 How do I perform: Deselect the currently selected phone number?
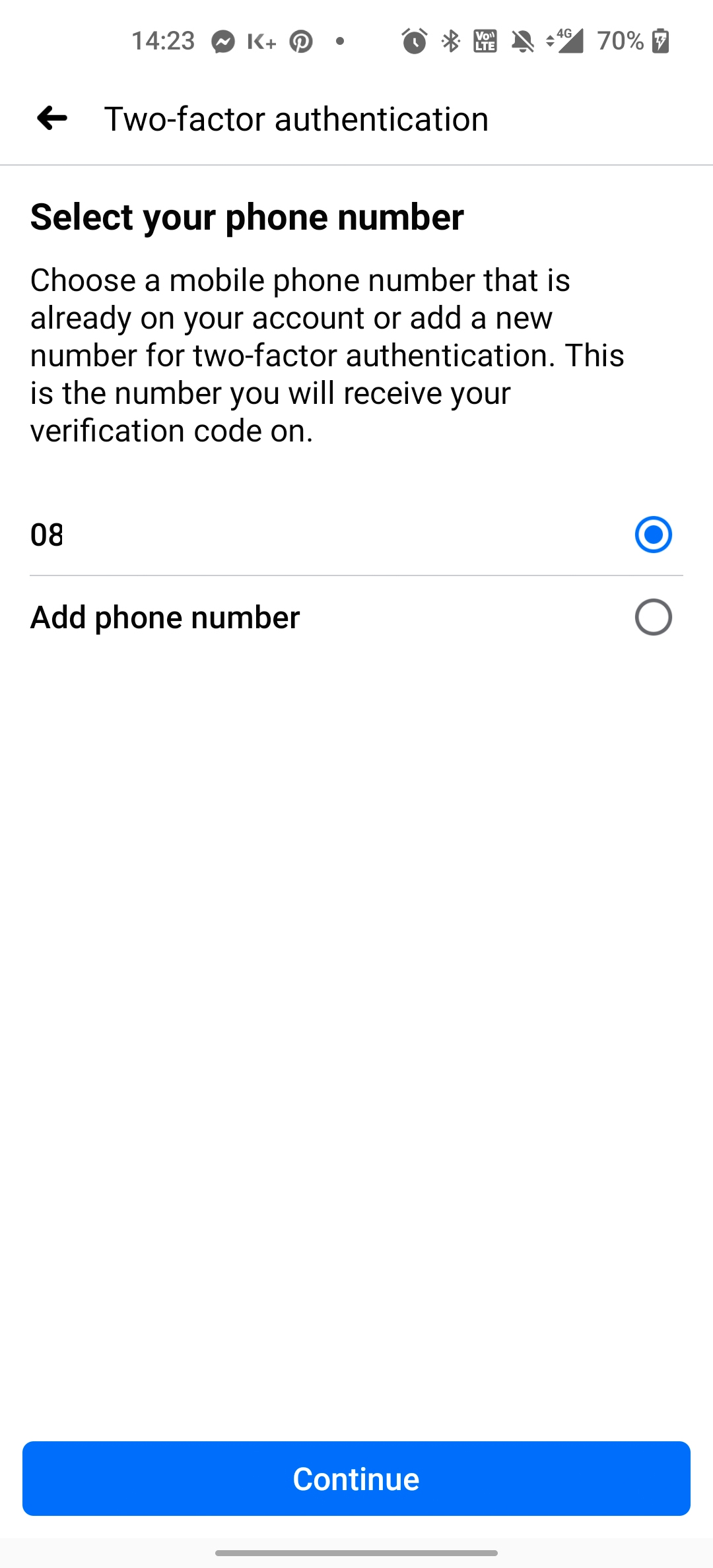coord(652,535)
